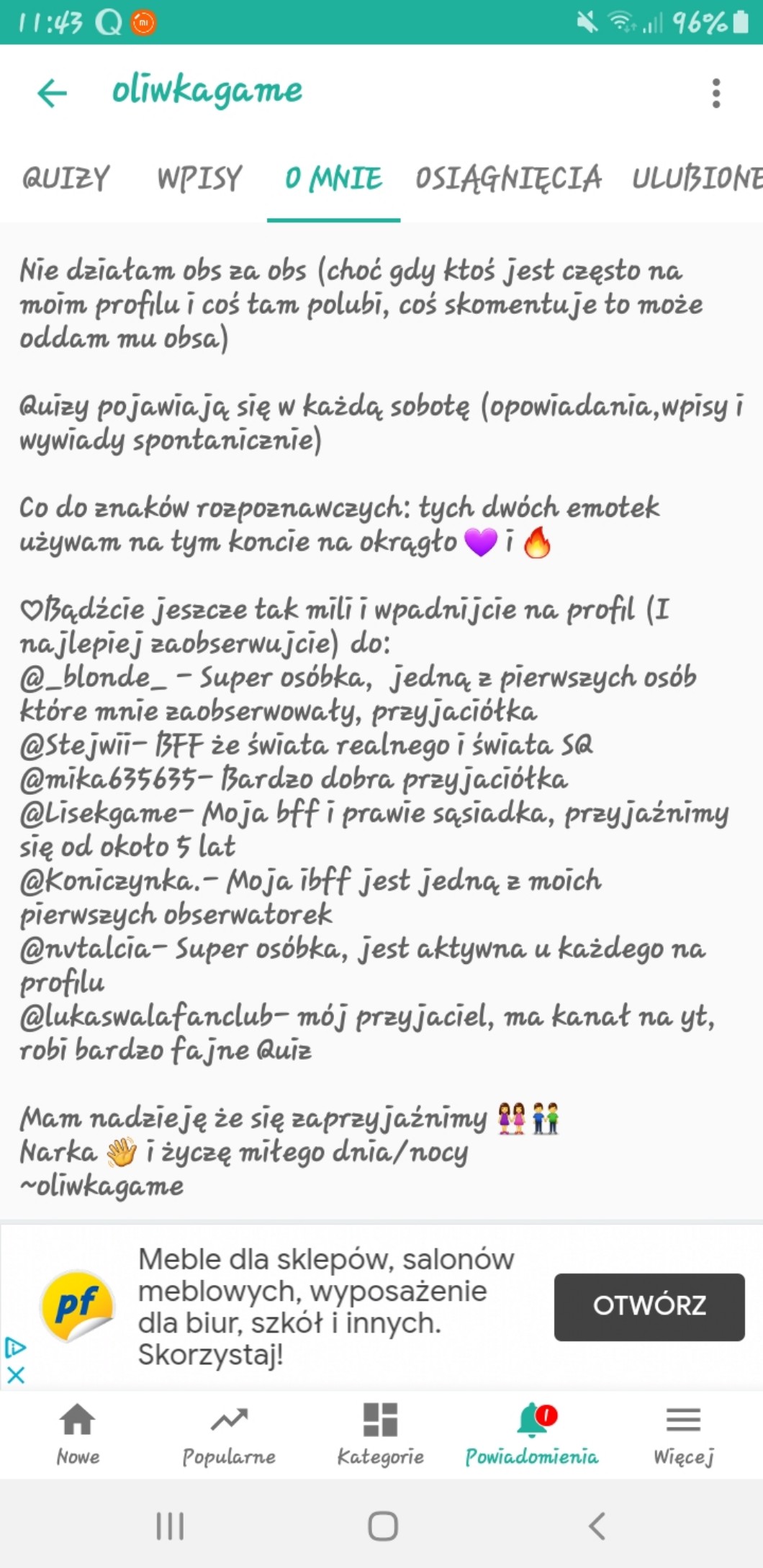Tap OTWÓRZ on the furniture ad
This screenshot has width=763, height=1568.
click(x=649, y=1307)
